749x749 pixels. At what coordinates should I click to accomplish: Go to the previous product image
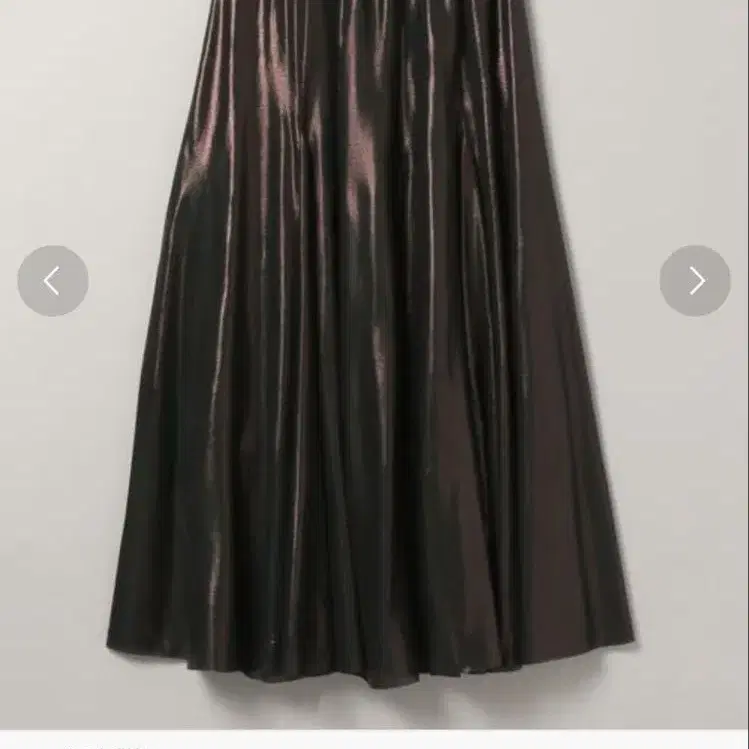[53, 281]
